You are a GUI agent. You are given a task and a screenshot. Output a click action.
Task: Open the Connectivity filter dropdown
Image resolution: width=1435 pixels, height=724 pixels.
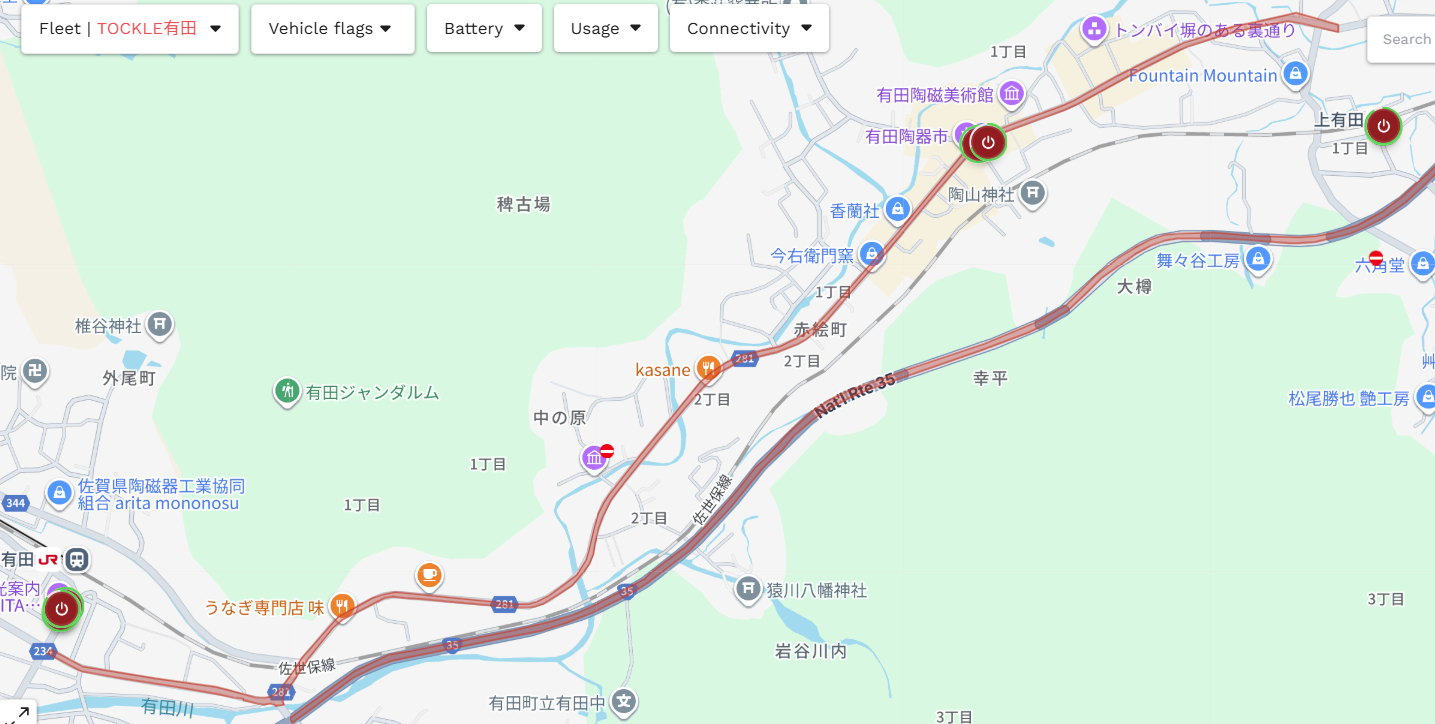pyautogui.click(x=749, y=29)
